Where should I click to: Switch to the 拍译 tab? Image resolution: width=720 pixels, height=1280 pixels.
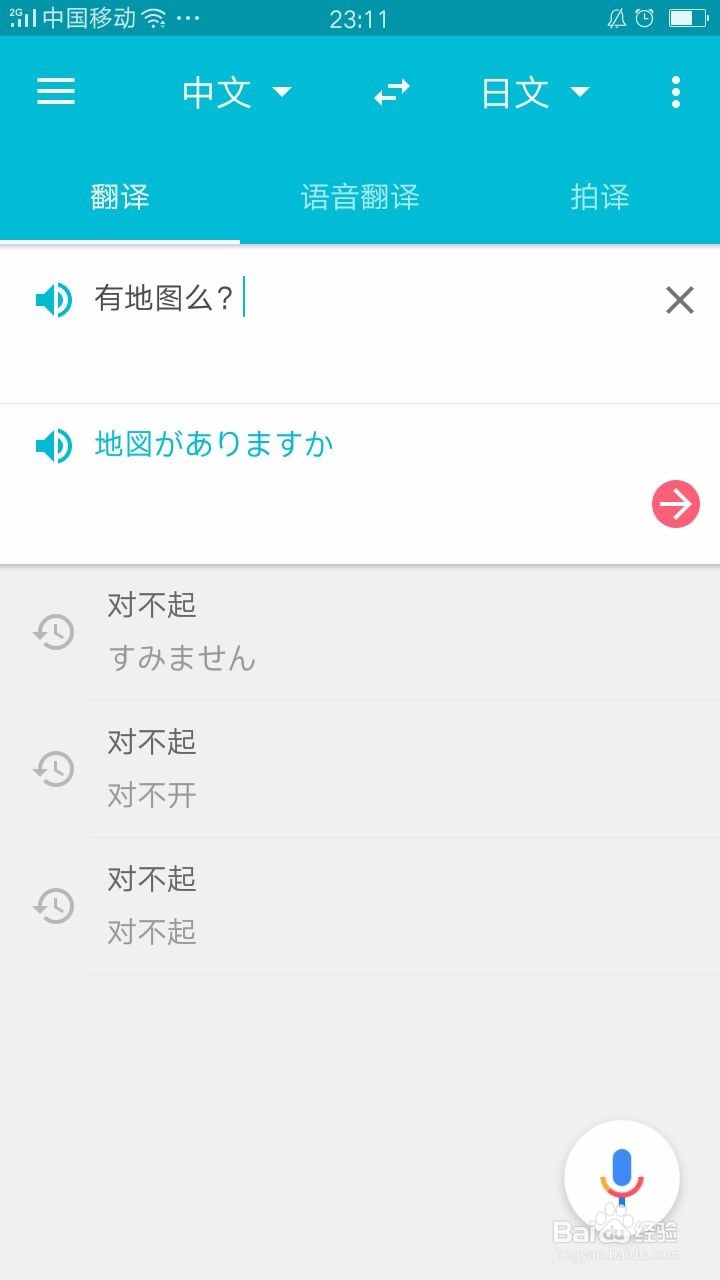(x=598, y=197)
